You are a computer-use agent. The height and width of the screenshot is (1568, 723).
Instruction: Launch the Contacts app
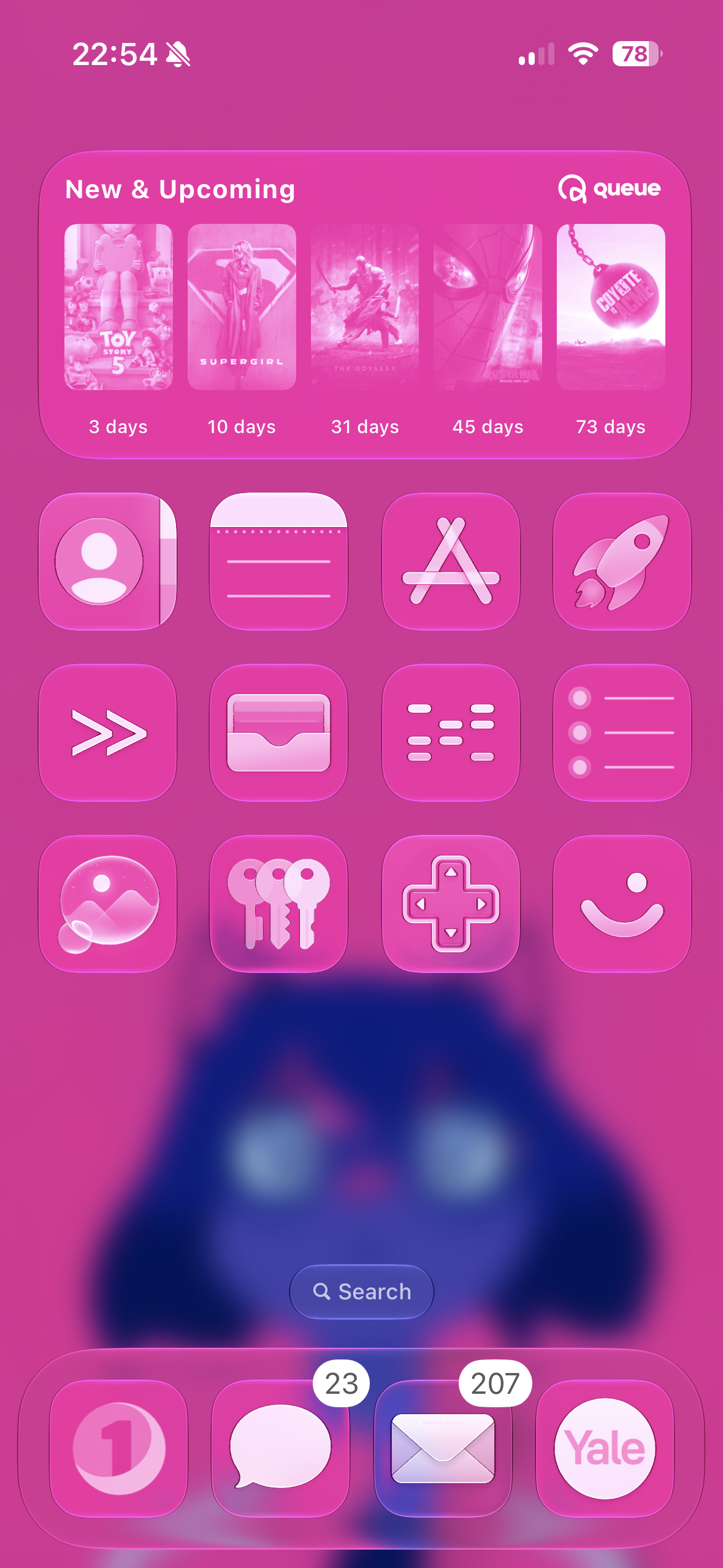coord(108,561)
